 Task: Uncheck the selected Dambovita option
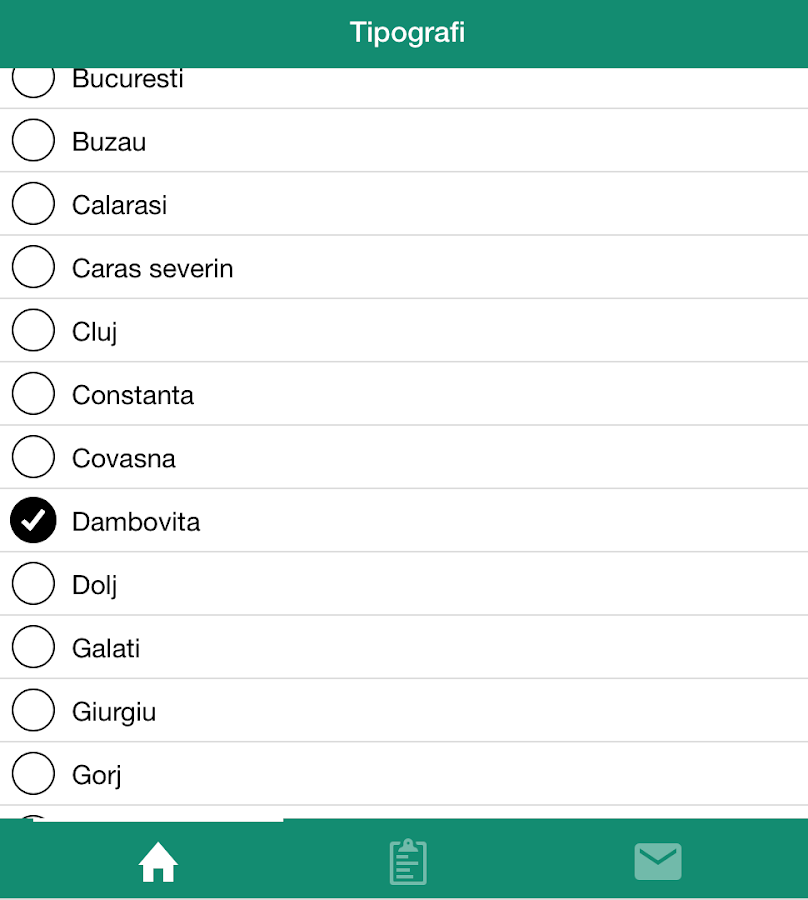pos(33,520)
